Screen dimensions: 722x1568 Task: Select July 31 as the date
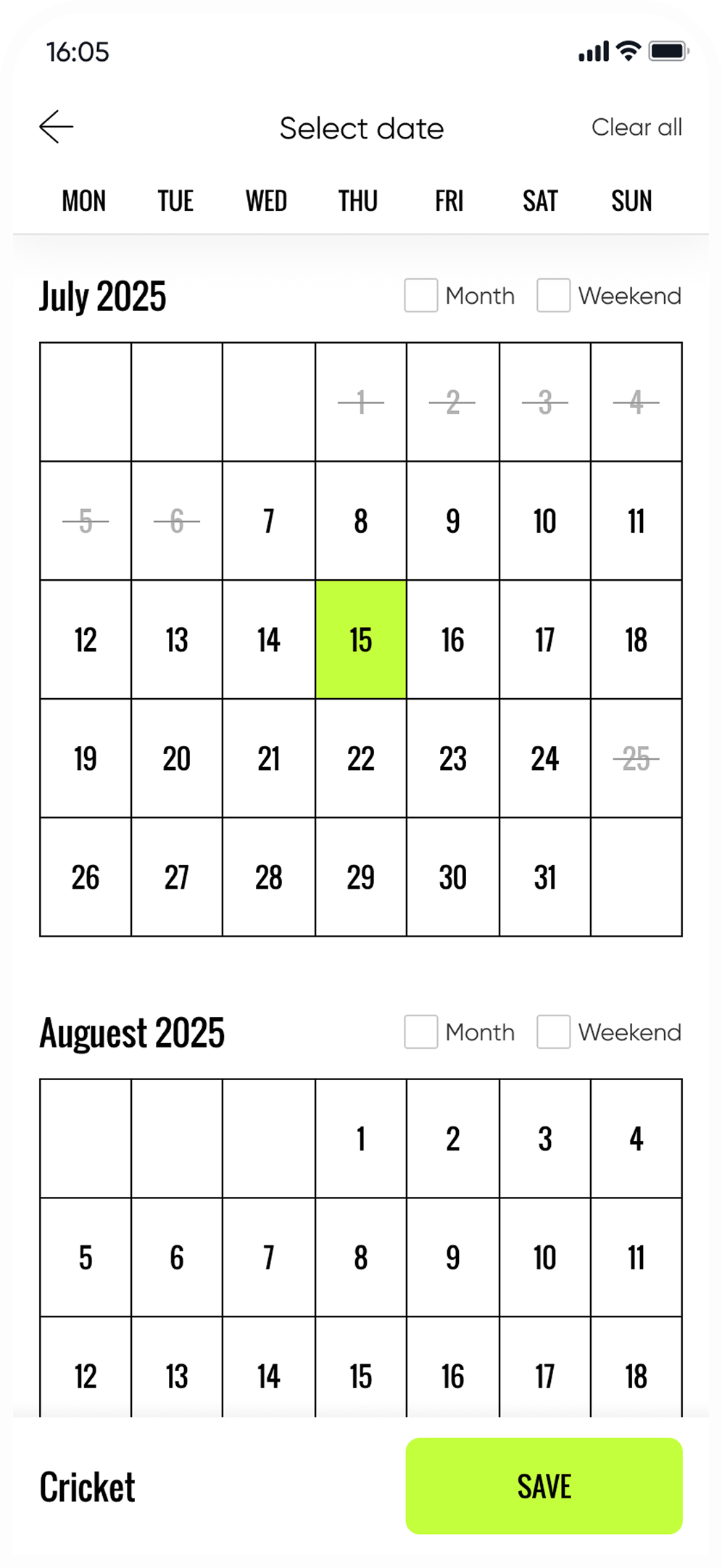[x=545, y=877]
